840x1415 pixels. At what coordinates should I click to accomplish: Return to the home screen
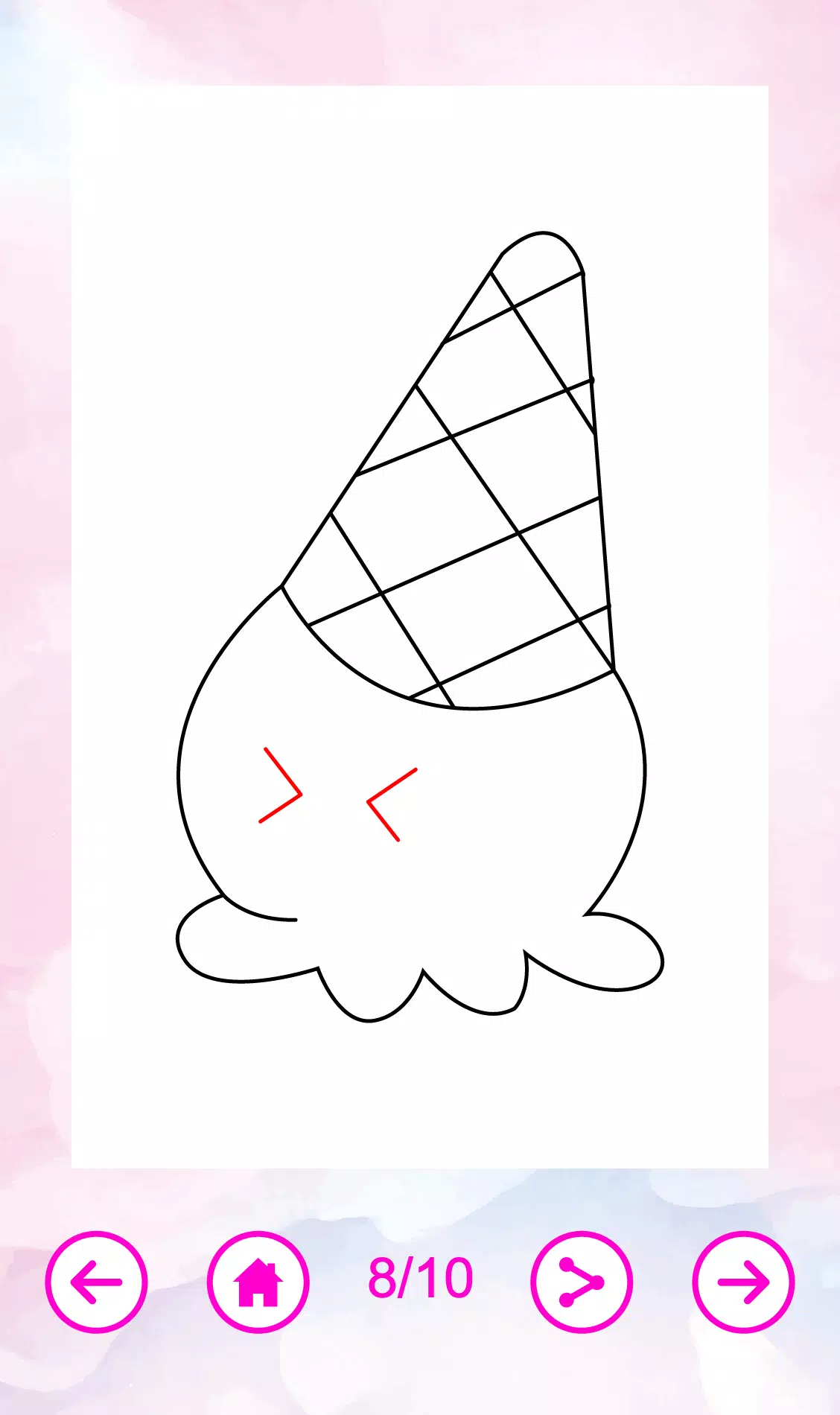[258, 1282]
